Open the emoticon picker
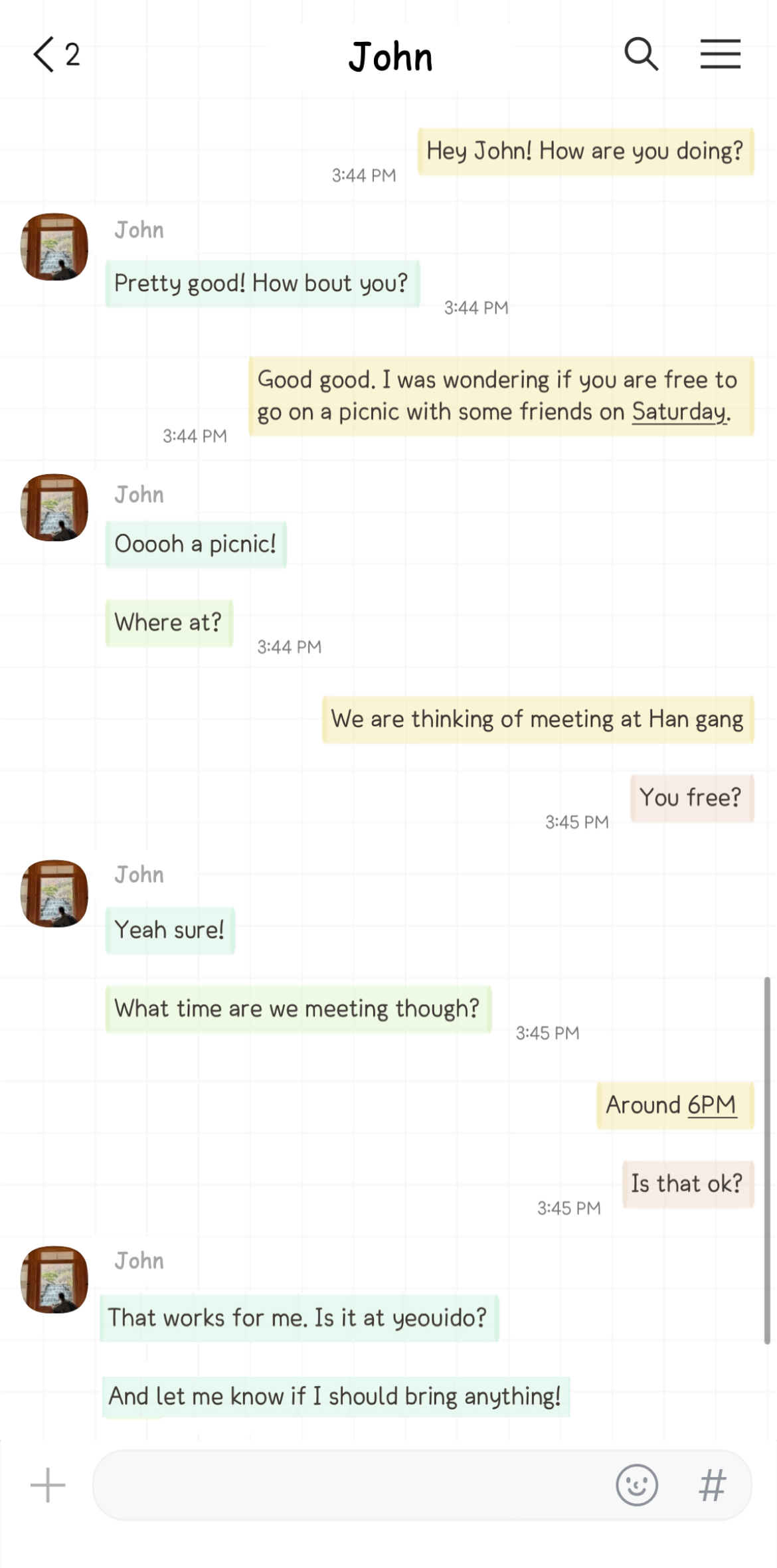Viewport: 777px width, 1568px height. (x=636, y=1485)
